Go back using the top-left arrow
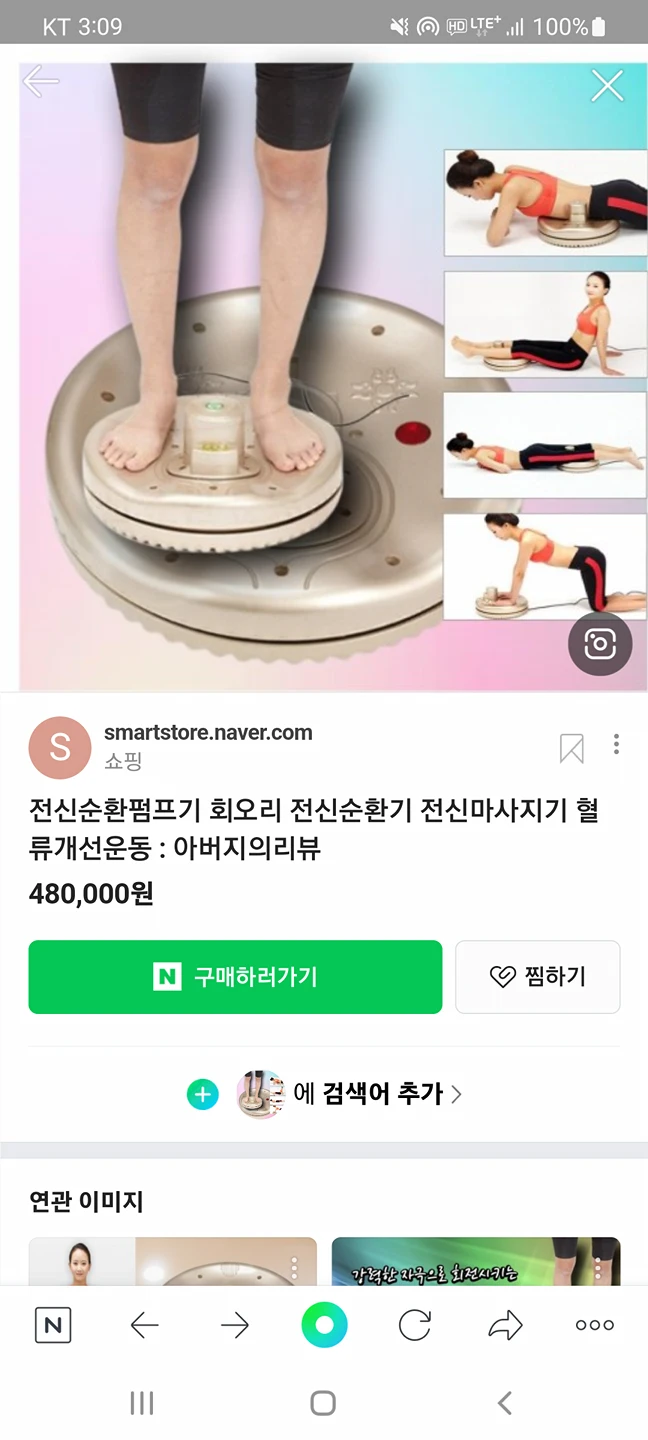Image resolution: width=648 pixels, height=1440 pixels. [41, 83]
